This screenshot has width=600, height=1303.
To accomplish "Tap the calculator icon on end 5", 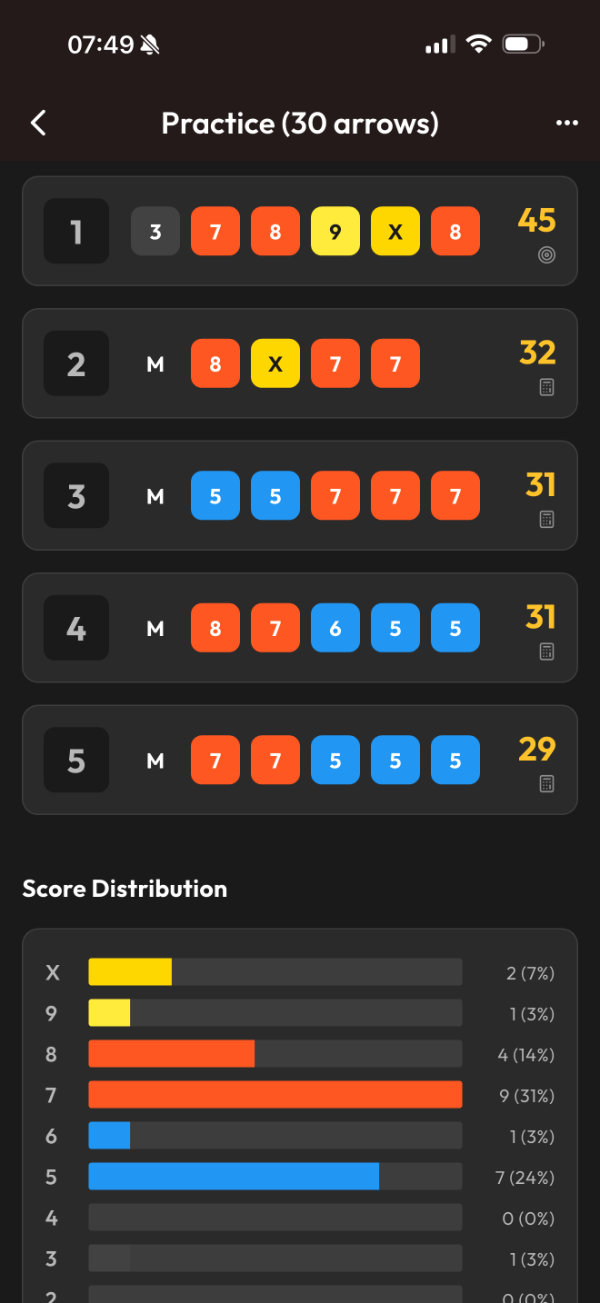I will click(546, 783).
